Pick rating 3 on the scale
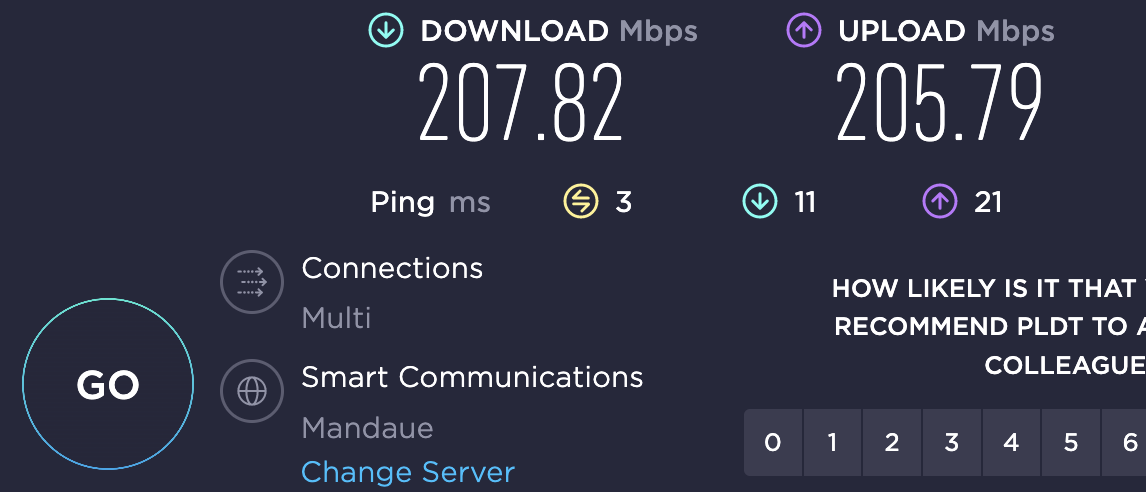 952,442
